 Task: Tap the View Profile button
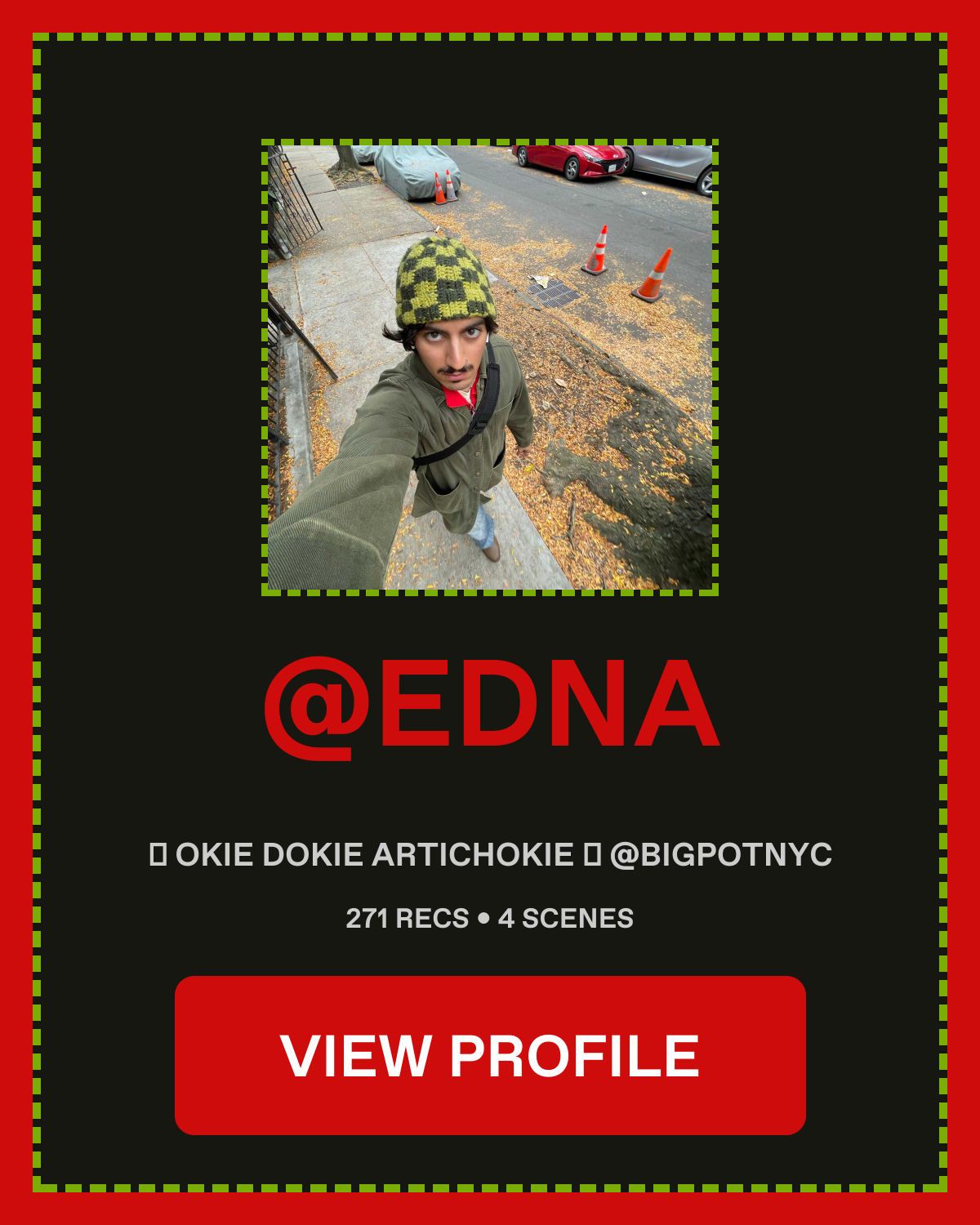[490, 1054]
